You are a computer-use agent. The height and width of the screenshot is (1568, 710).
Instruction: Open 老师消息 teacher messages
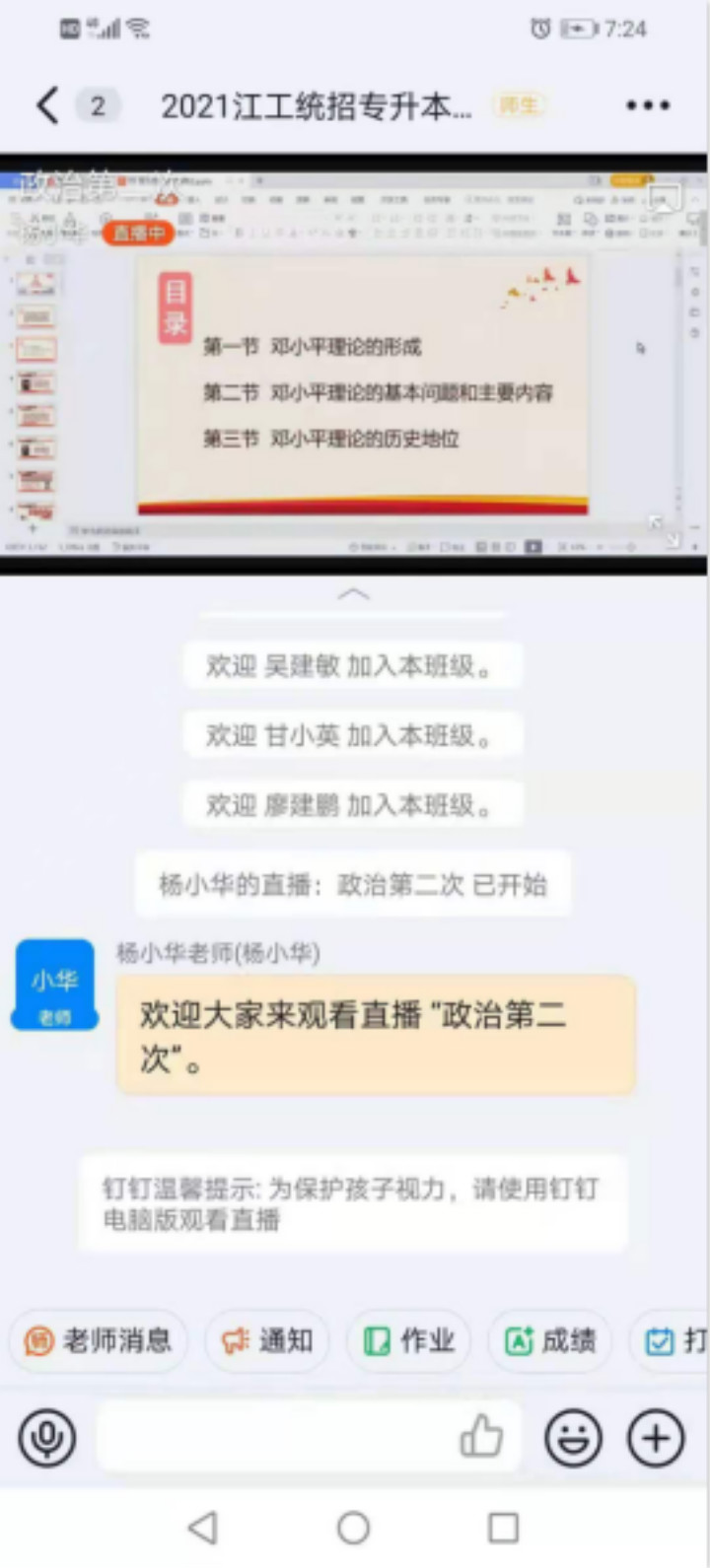tap(98, 1340)
